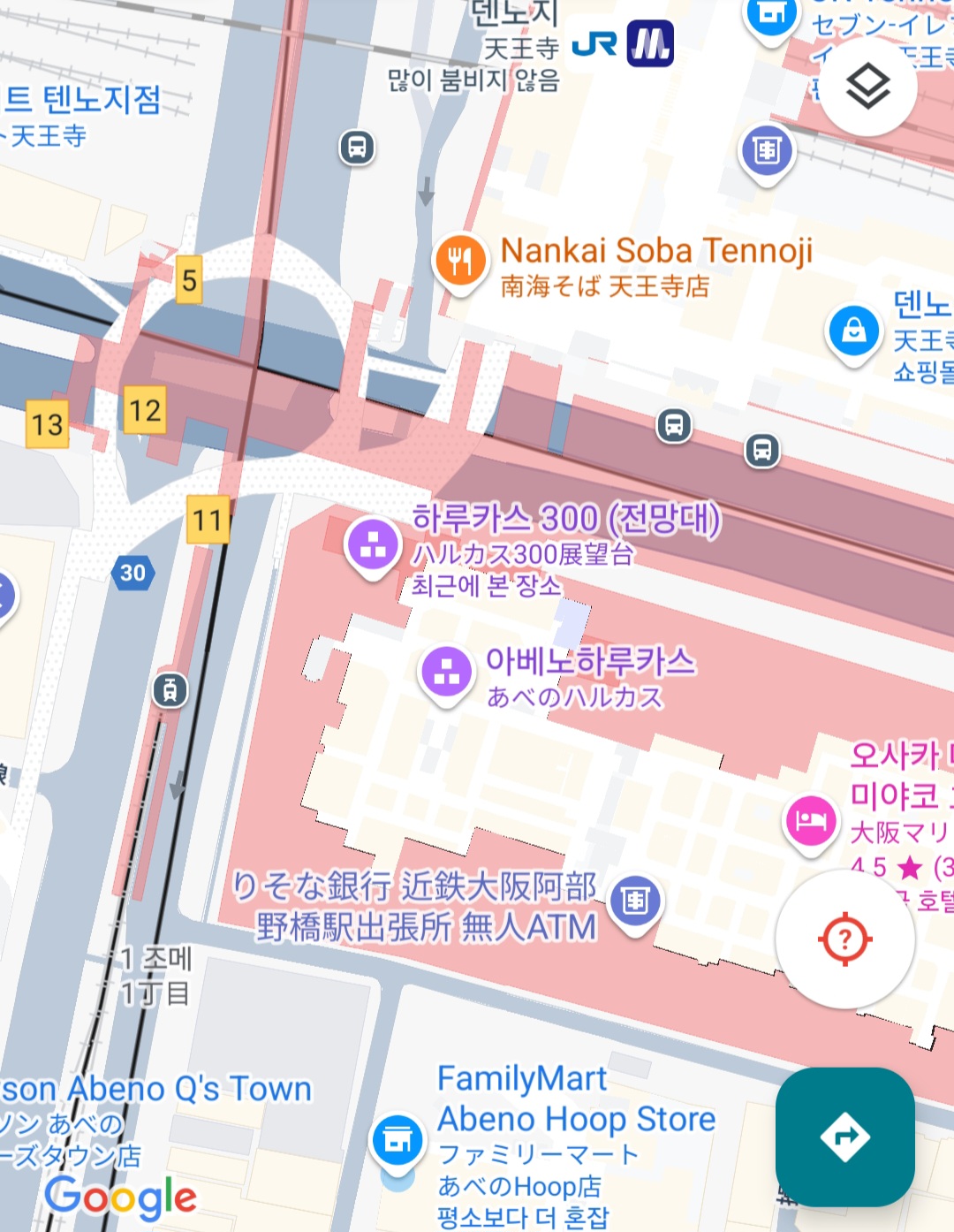Tap the tram stop icon near route 30
The height and width of the screenshot is (1232, 954).
[170, 689]
